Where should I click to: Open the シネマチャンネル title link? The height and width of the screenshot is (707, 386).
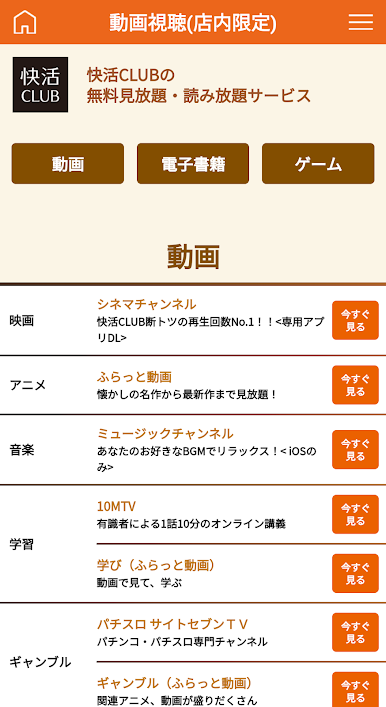(x=147, y=304)
